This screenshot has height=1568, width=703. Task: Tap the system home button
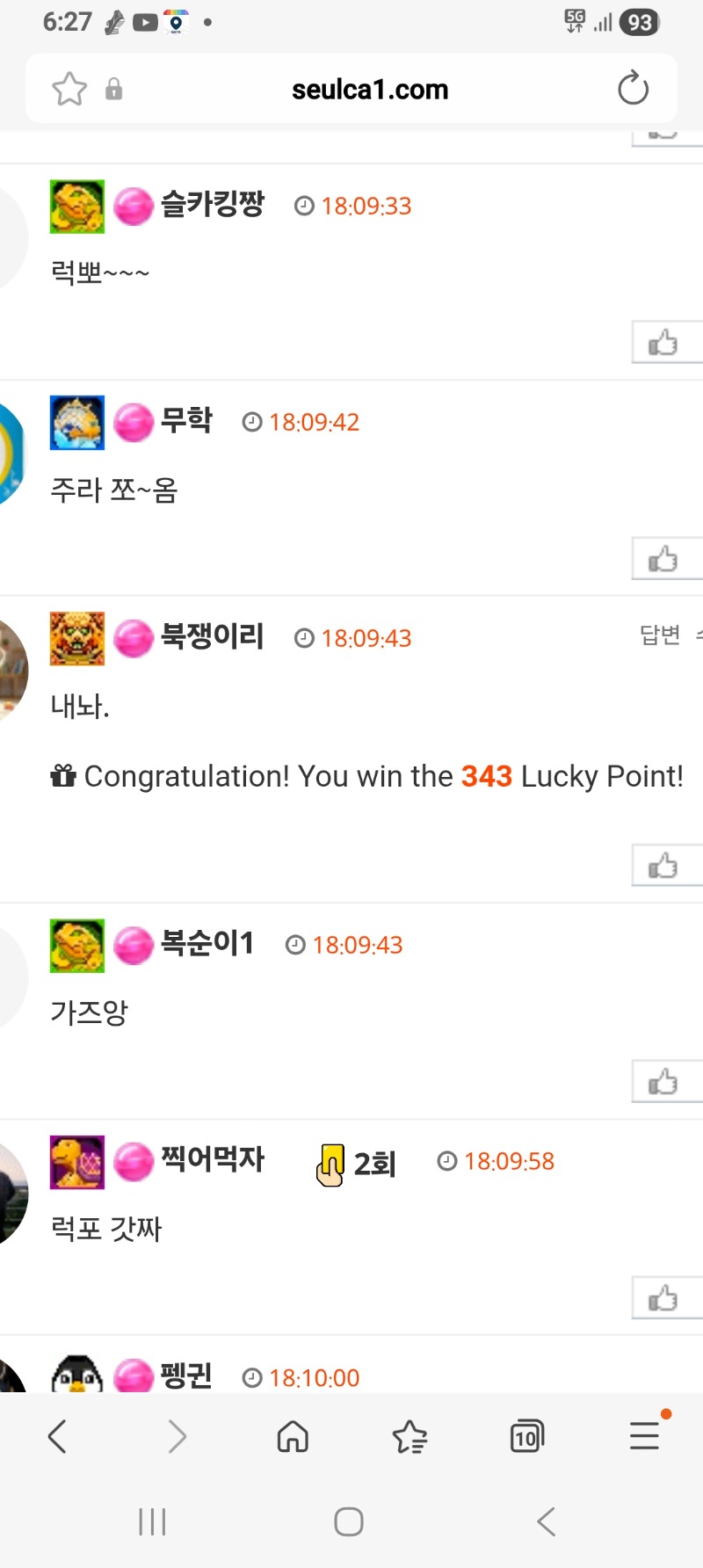click(349, 1521)
